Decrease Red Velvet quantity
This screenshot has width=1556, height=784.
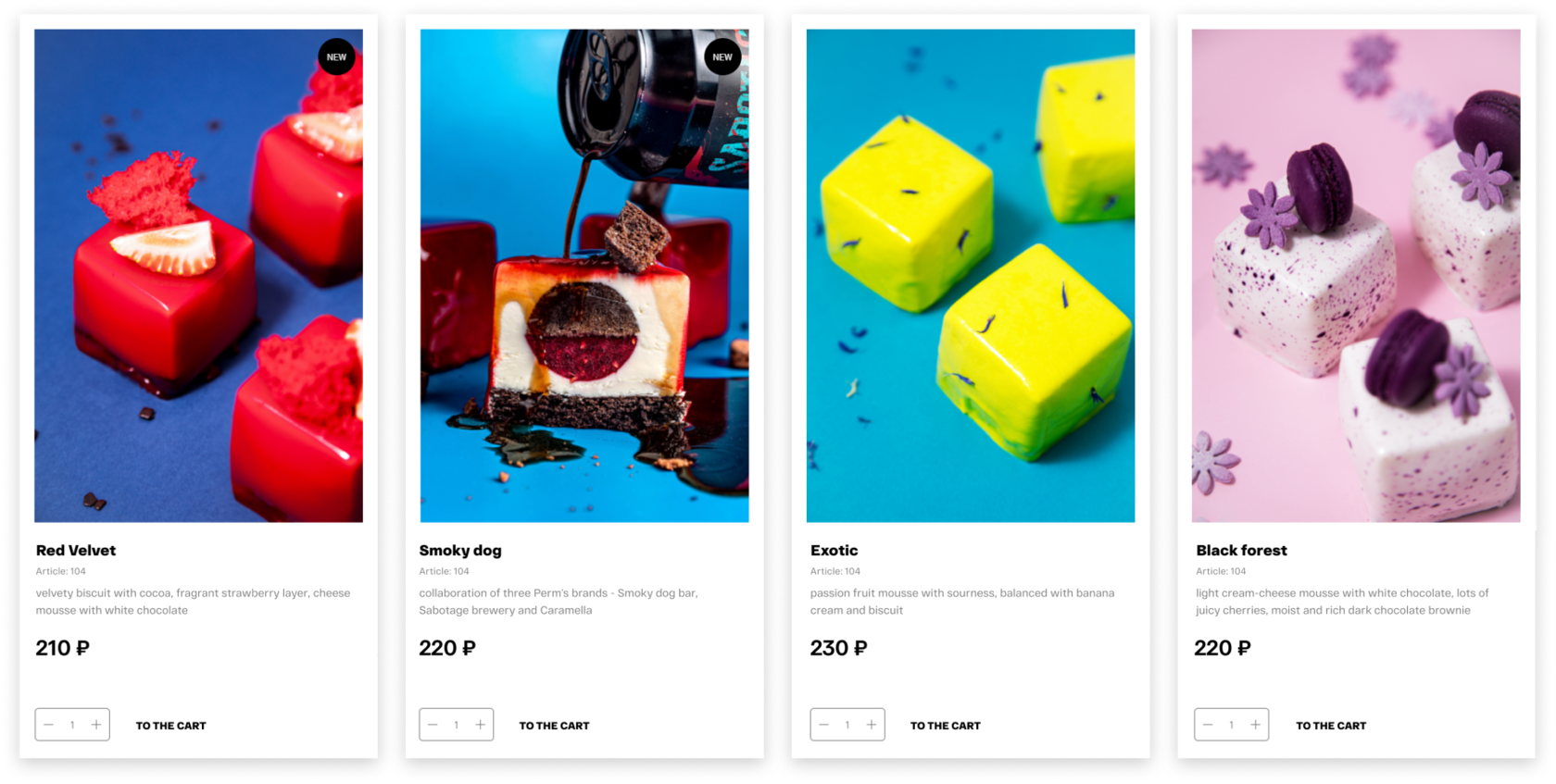tap(49, 725)
